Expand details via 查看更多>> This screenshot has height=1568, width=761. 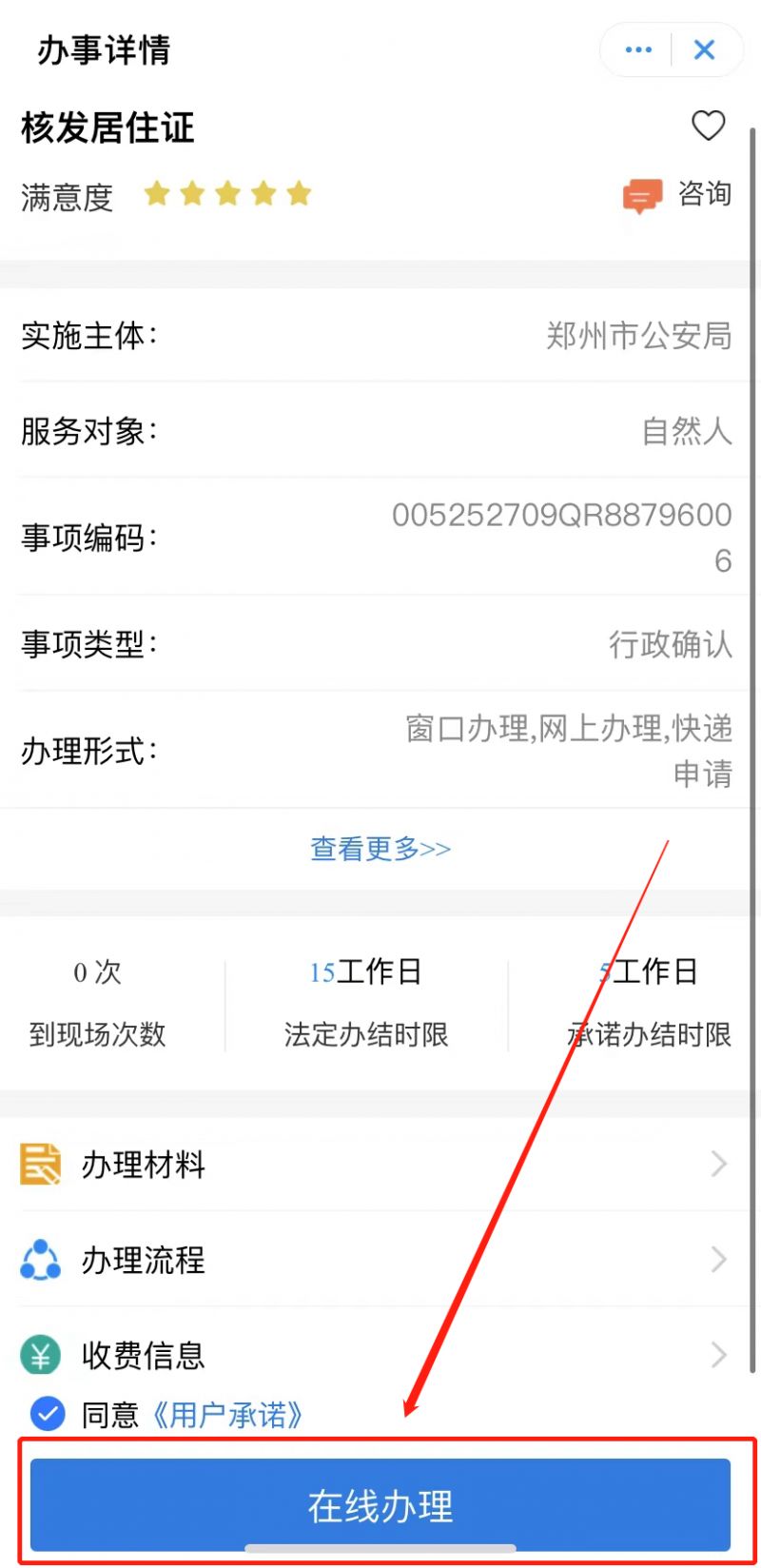[x=380, y=848]
